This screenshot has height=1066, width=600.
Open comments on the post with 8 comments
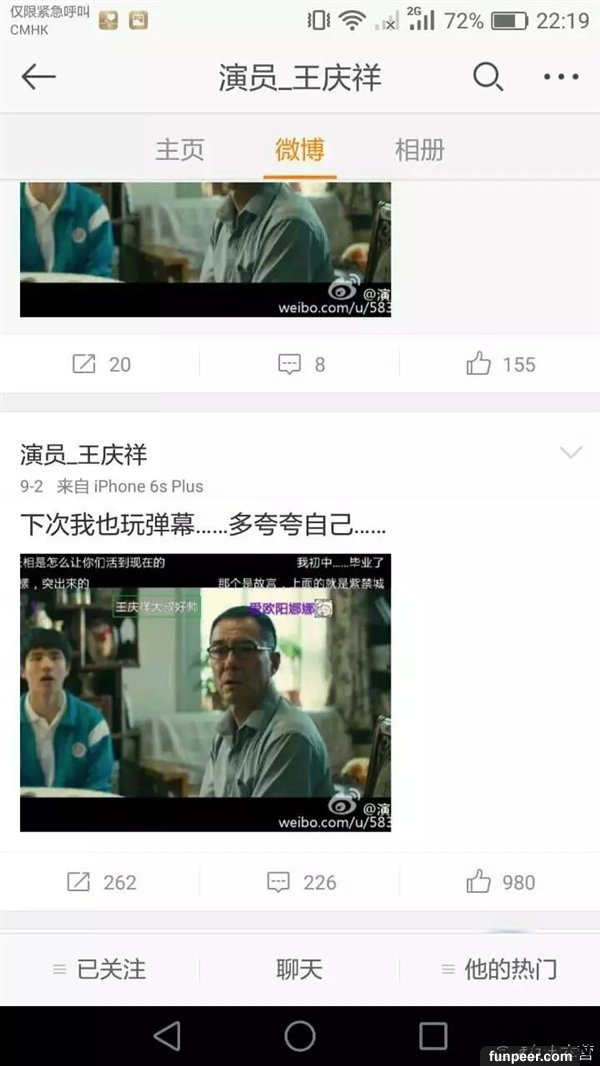pyautogui.click(x=300, y=364)
